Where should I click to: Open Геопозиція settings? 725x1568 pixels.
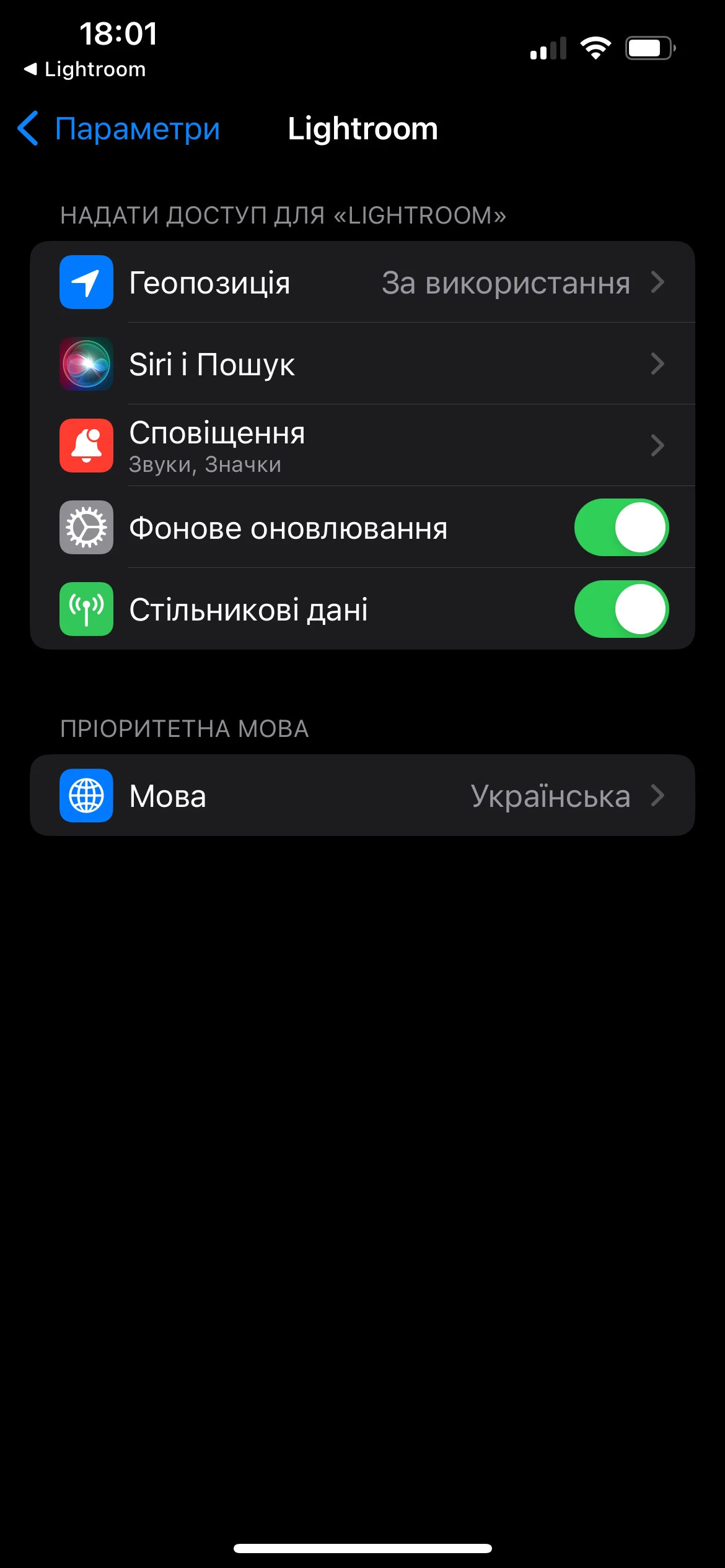coord(362,282)
